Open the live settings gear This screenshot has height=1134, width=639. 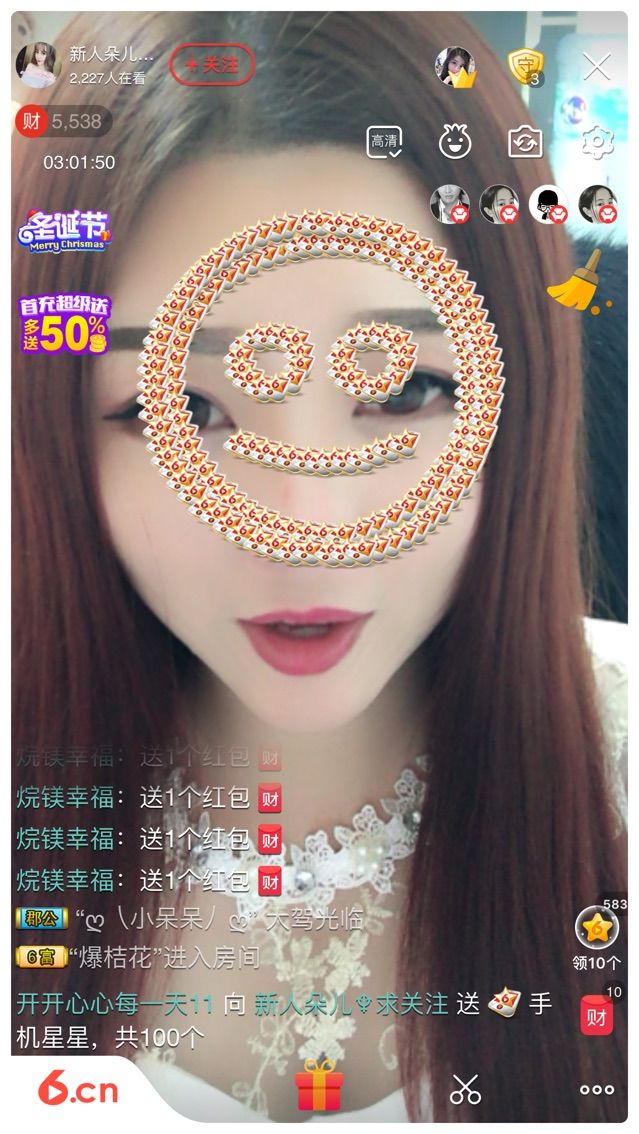[597, 143]
